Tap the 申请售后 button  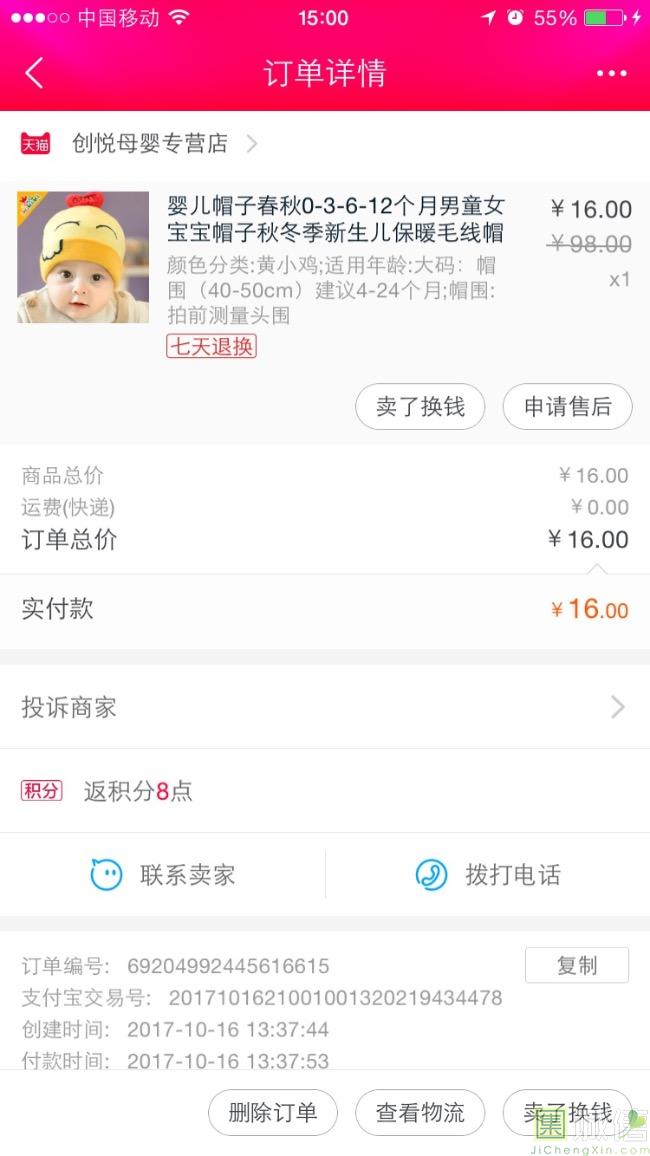(x=567, y=407)
